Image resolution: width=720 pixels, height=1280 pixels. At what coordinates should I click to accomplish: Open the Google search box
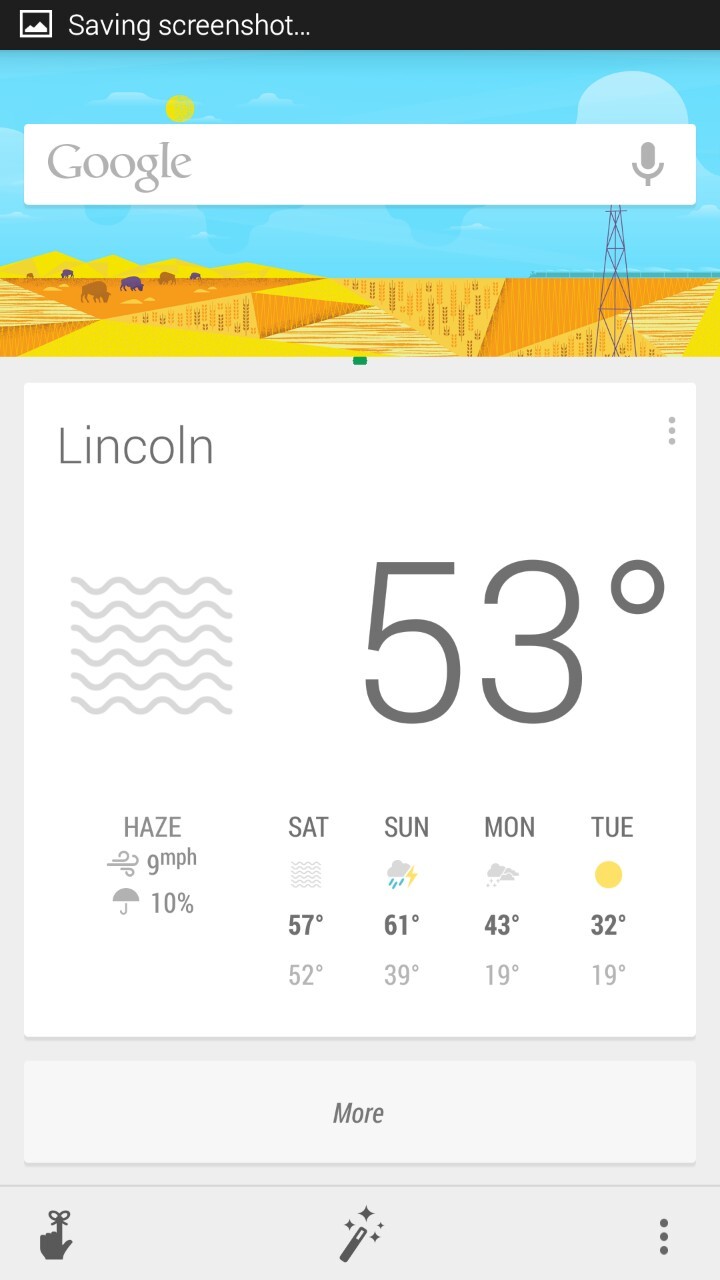pos(330,165)
